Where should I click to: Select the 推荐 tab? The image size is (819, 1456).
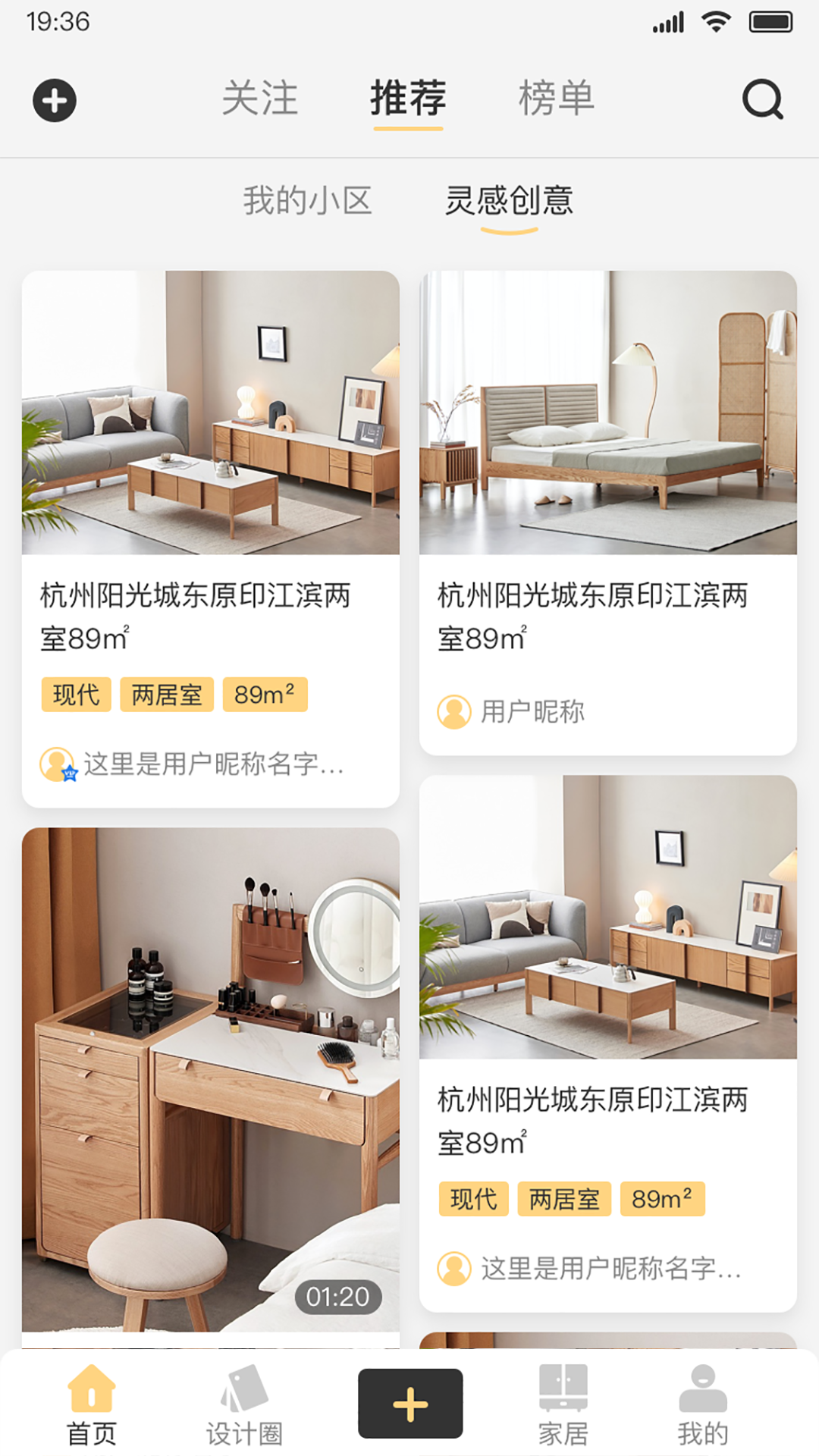pyautogui.click(x=408, y=99)
